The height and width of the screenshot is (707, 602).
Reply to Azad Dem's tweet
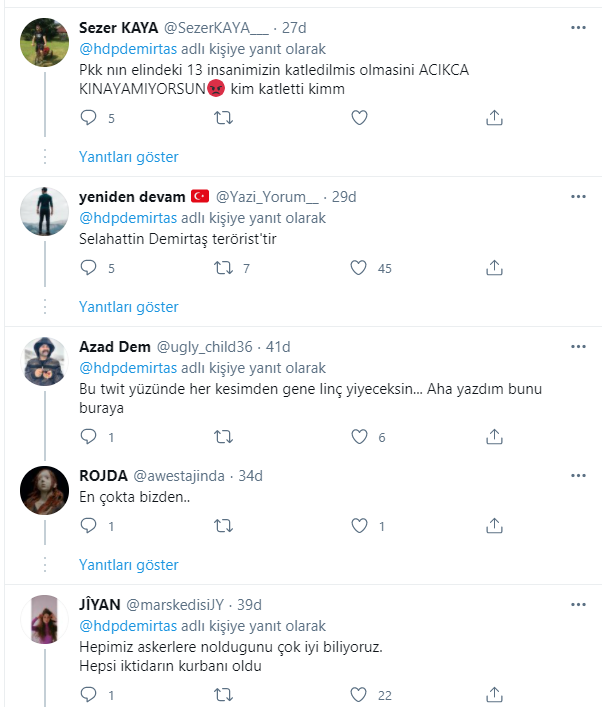click(88, 437)
